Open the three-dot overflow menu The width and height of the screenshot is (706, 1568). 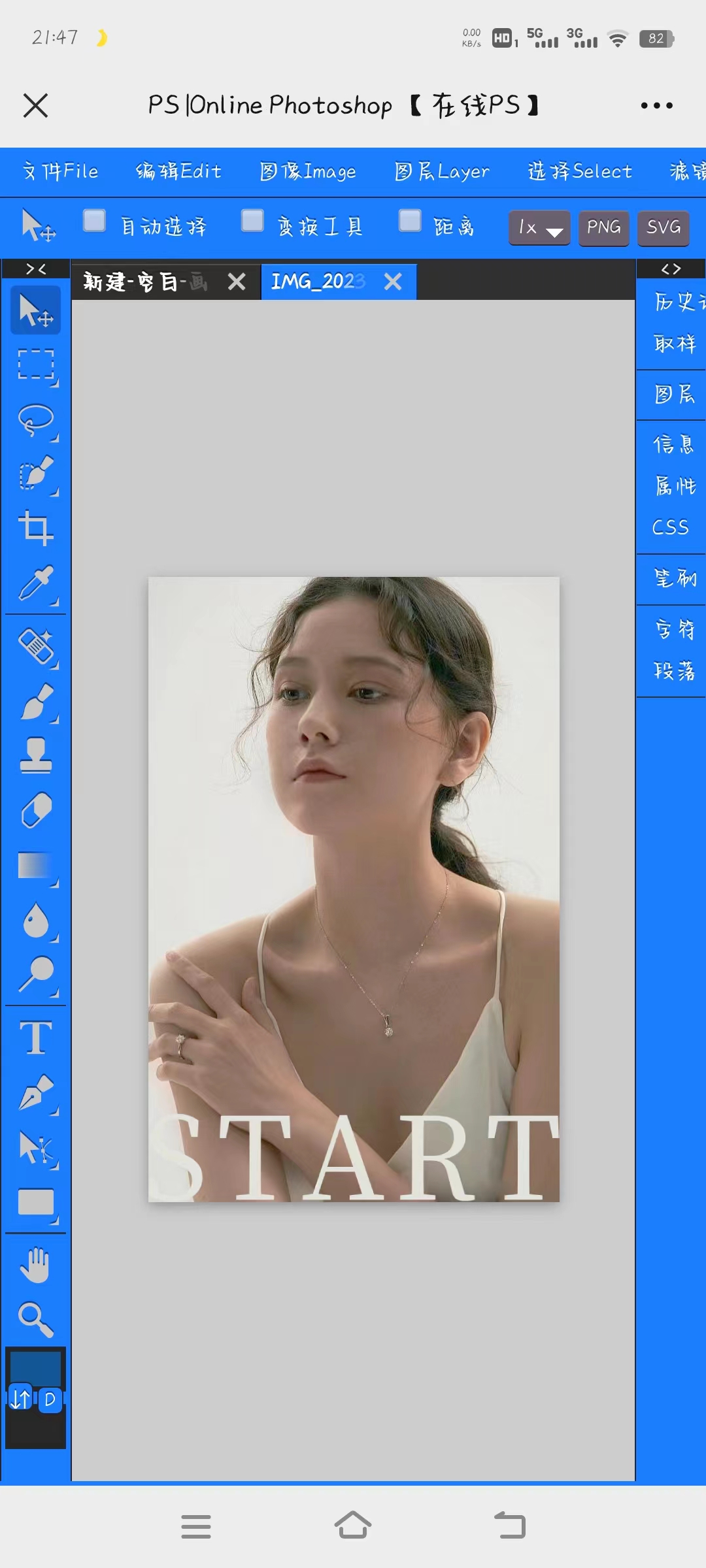coord(656,105)
